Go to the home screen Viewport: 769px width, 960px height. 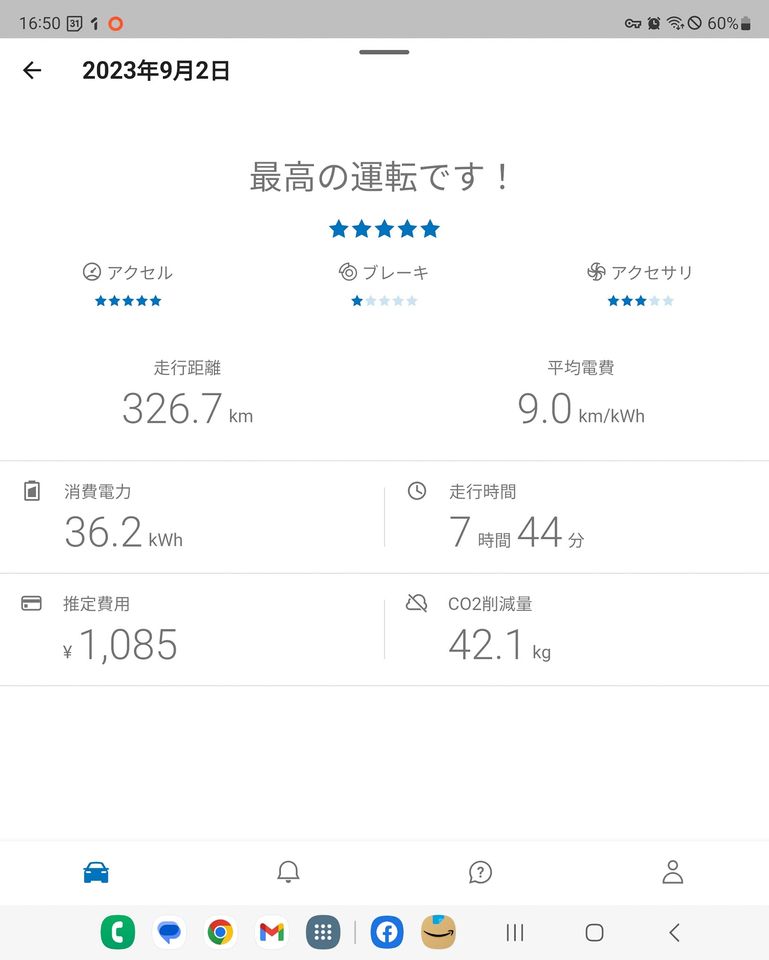(594, 932)
